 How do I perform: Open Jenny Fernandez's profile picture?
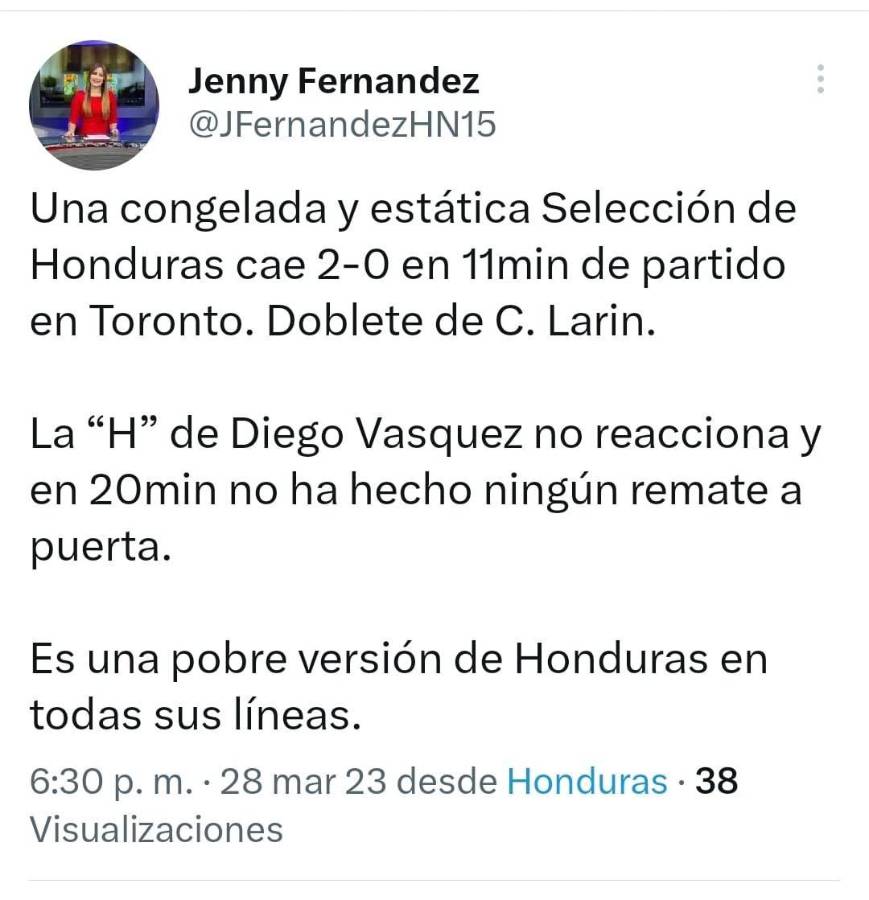(x=94, y=104)
